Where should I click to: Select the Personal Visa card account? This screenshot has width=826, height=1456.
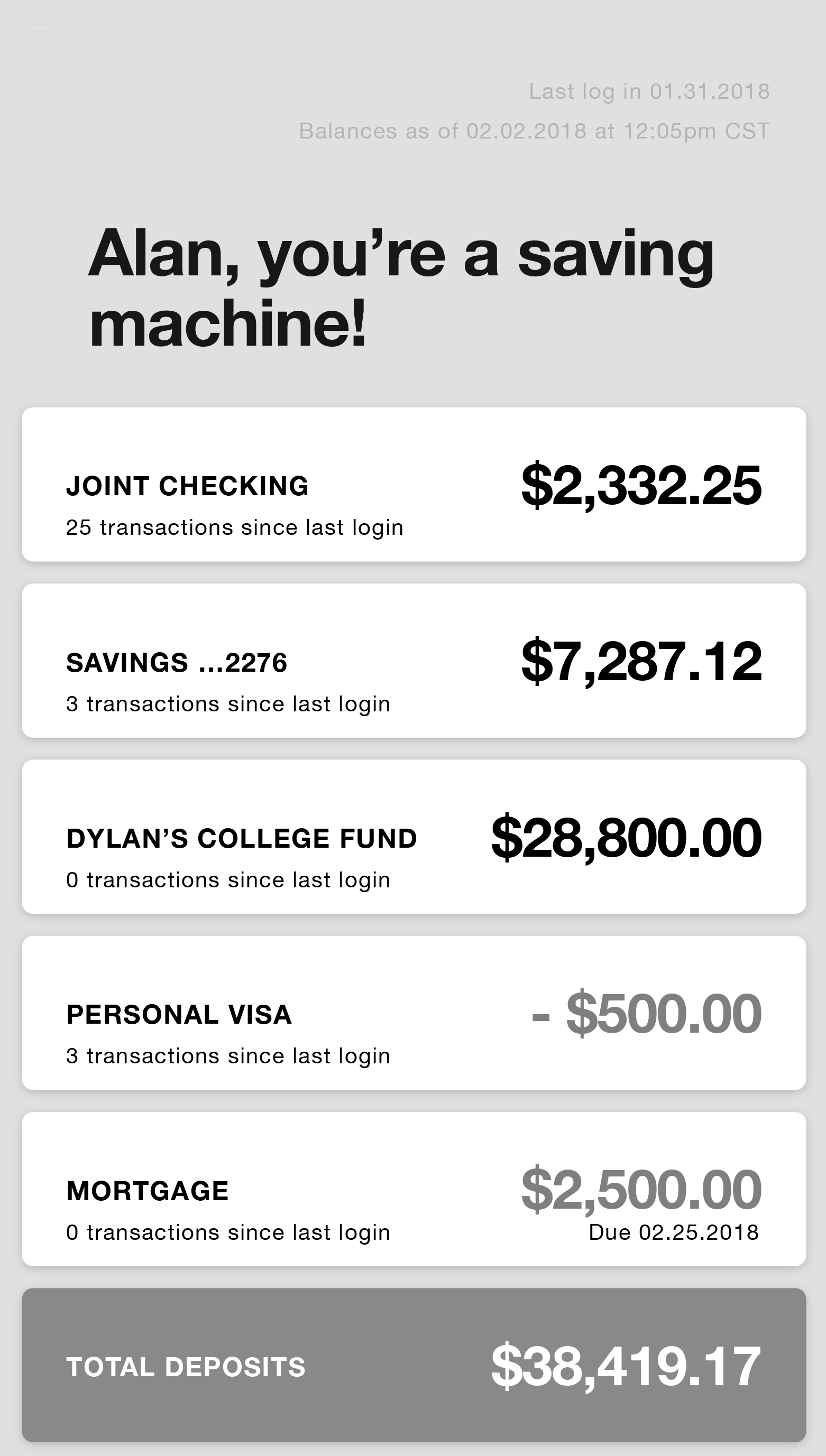click(414, 1013)
